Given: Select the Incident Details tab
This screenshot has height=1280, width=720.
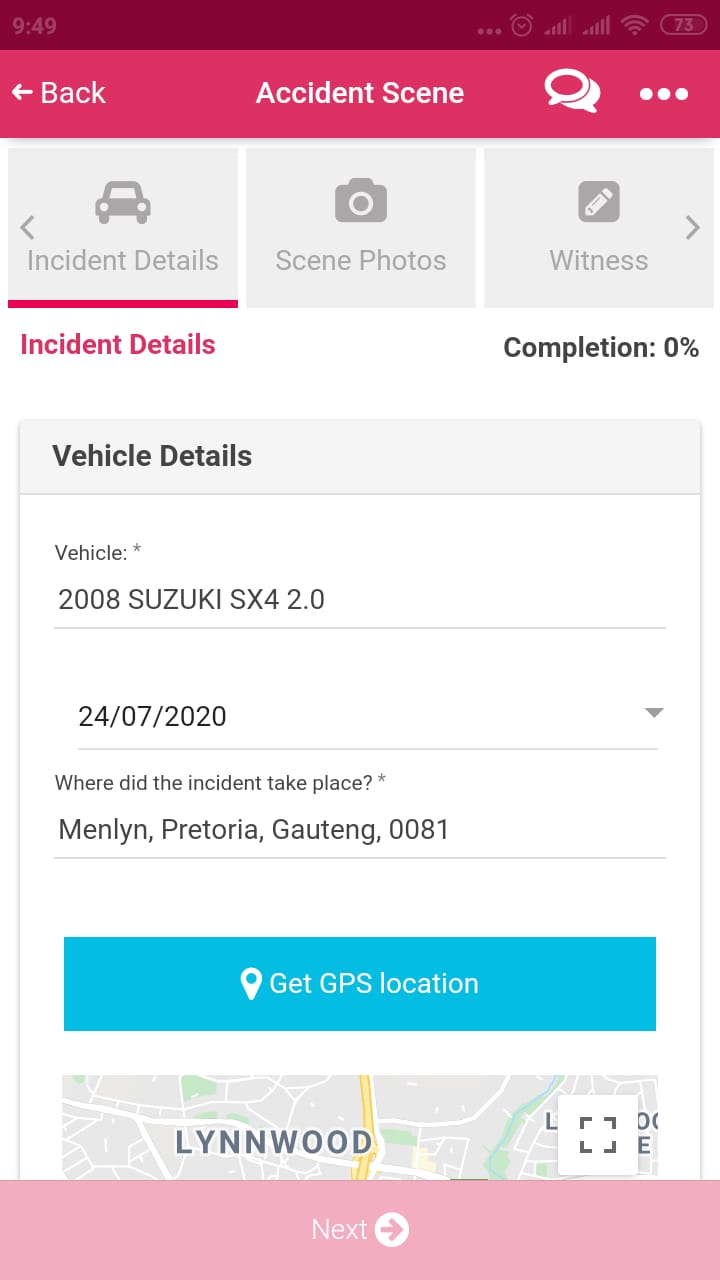Looking at the screenshot, I should pyautogui.click(x=123, y=227).
